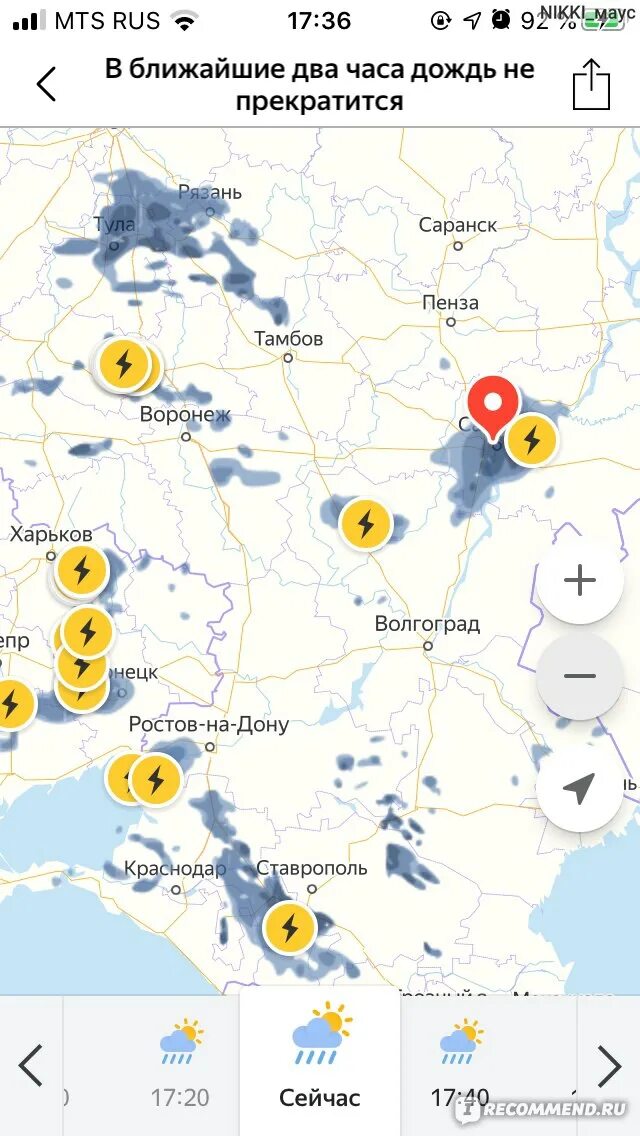Zoom in the map with plus button
This screenshot has width=640, height=1136.
pyautogui.click(x=580, y=580)
